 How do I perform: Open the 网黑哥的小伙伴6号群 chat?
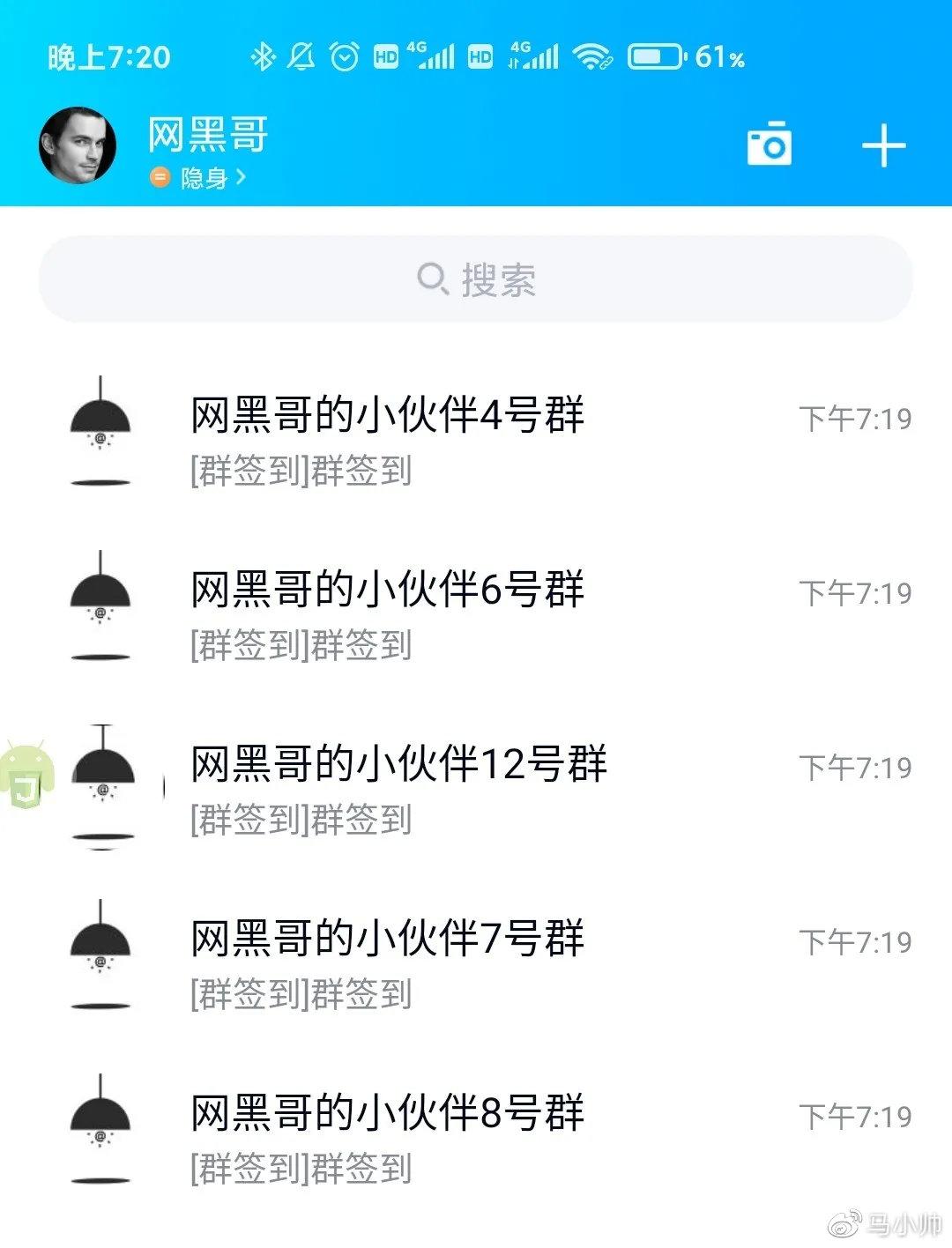coord(476,613)
